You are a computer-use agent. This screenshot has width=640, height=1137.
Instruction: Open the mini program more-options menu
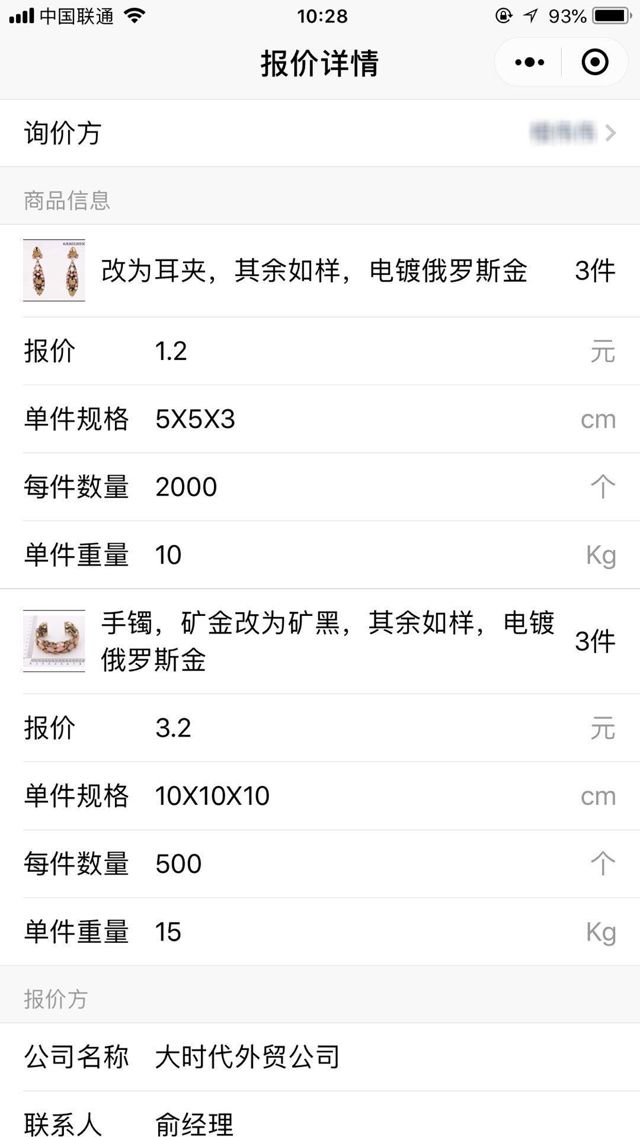pos(529,63)
